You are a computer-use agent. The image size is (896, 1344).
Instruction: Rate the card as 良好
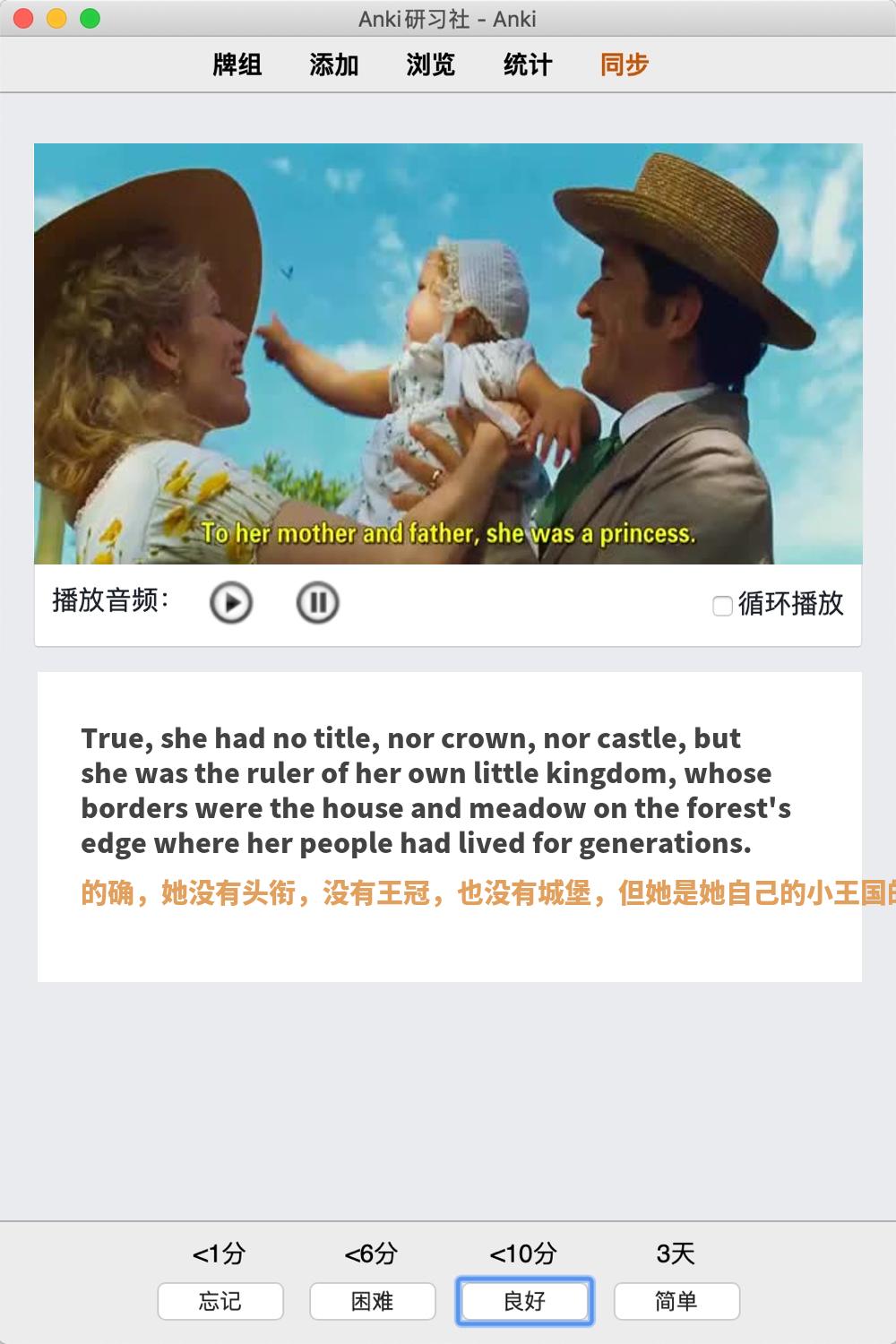(525, 1301)
